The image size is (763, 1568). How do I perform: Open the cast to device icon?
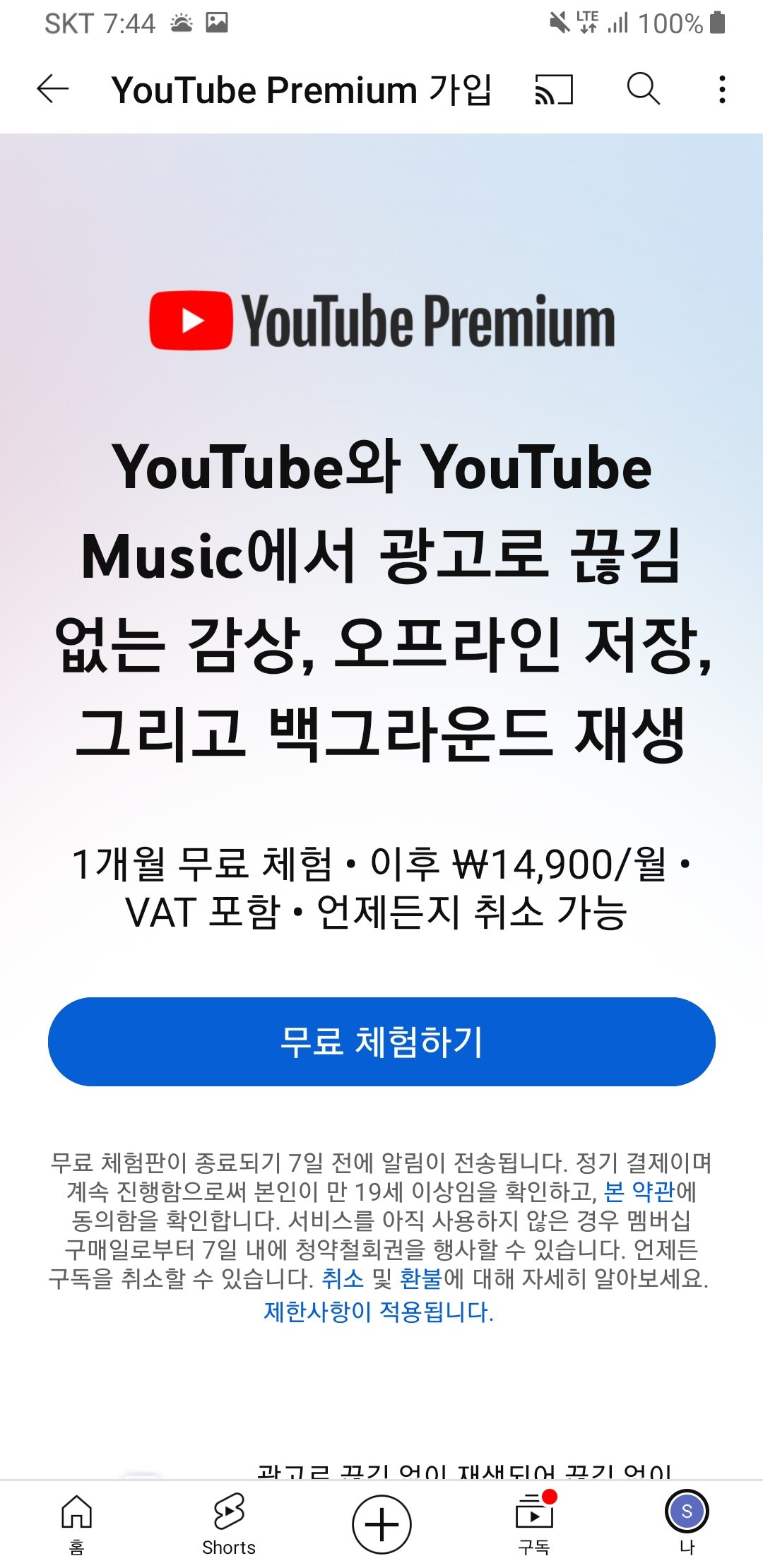554,90
